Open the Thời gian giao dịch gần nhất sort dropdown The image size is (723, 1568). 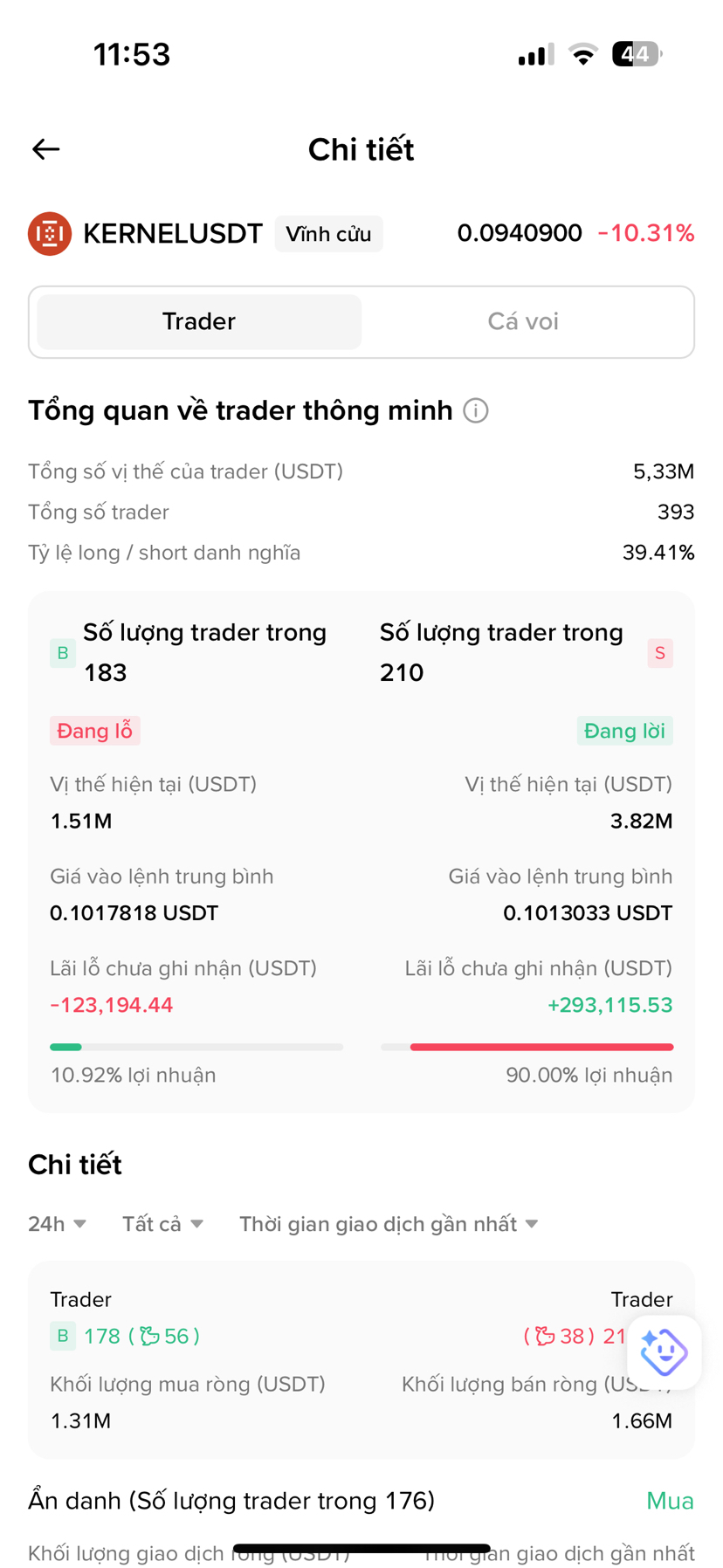[x=389, y=1224]
